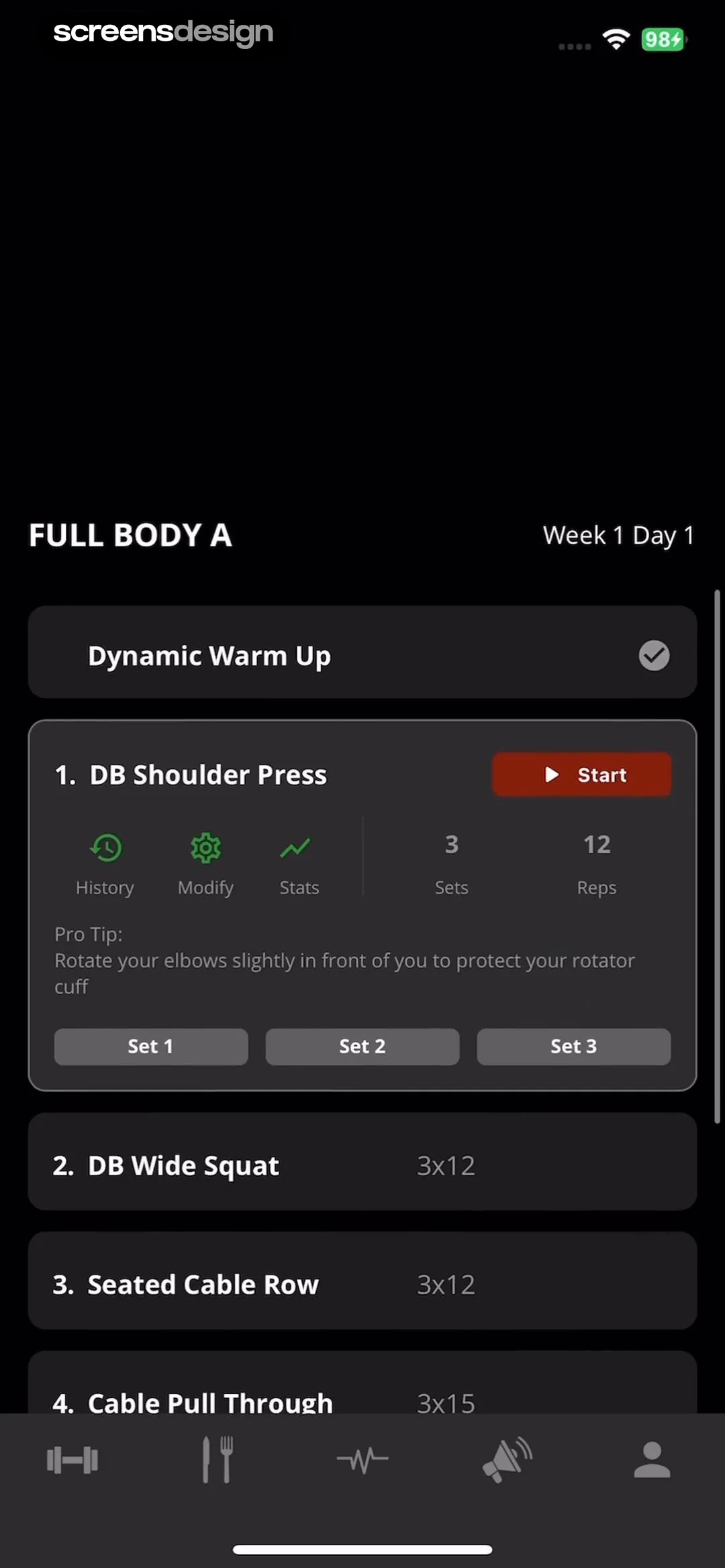View History for DB Shoulder Press
The height and width of the screenshot is (1568, 725).
pos(105,863)
